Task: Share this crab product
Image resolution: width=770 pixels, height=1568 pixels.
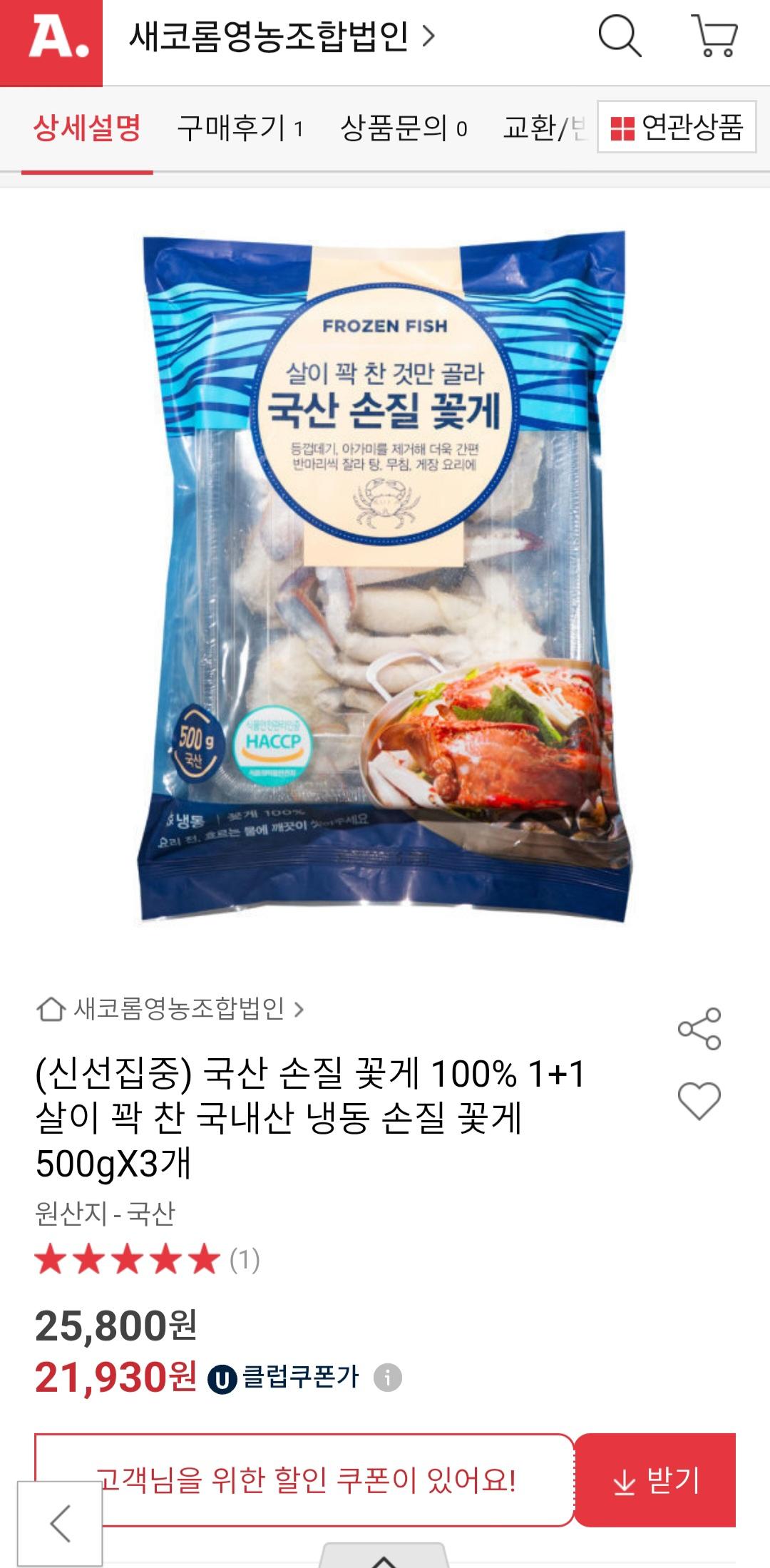Action: point(699,1028)
